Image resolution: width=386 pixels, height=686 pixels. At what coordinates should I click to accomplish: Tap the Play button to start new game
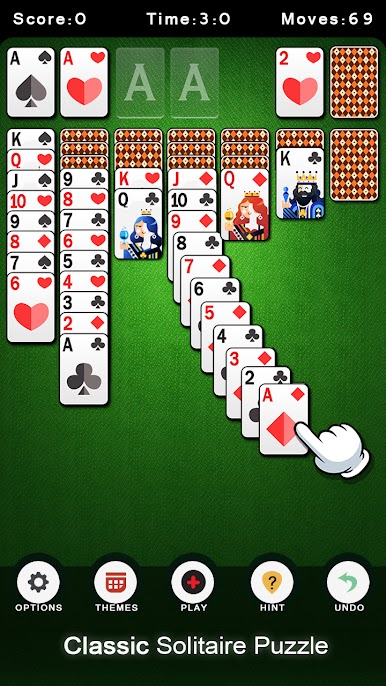[x=193, y=582]
